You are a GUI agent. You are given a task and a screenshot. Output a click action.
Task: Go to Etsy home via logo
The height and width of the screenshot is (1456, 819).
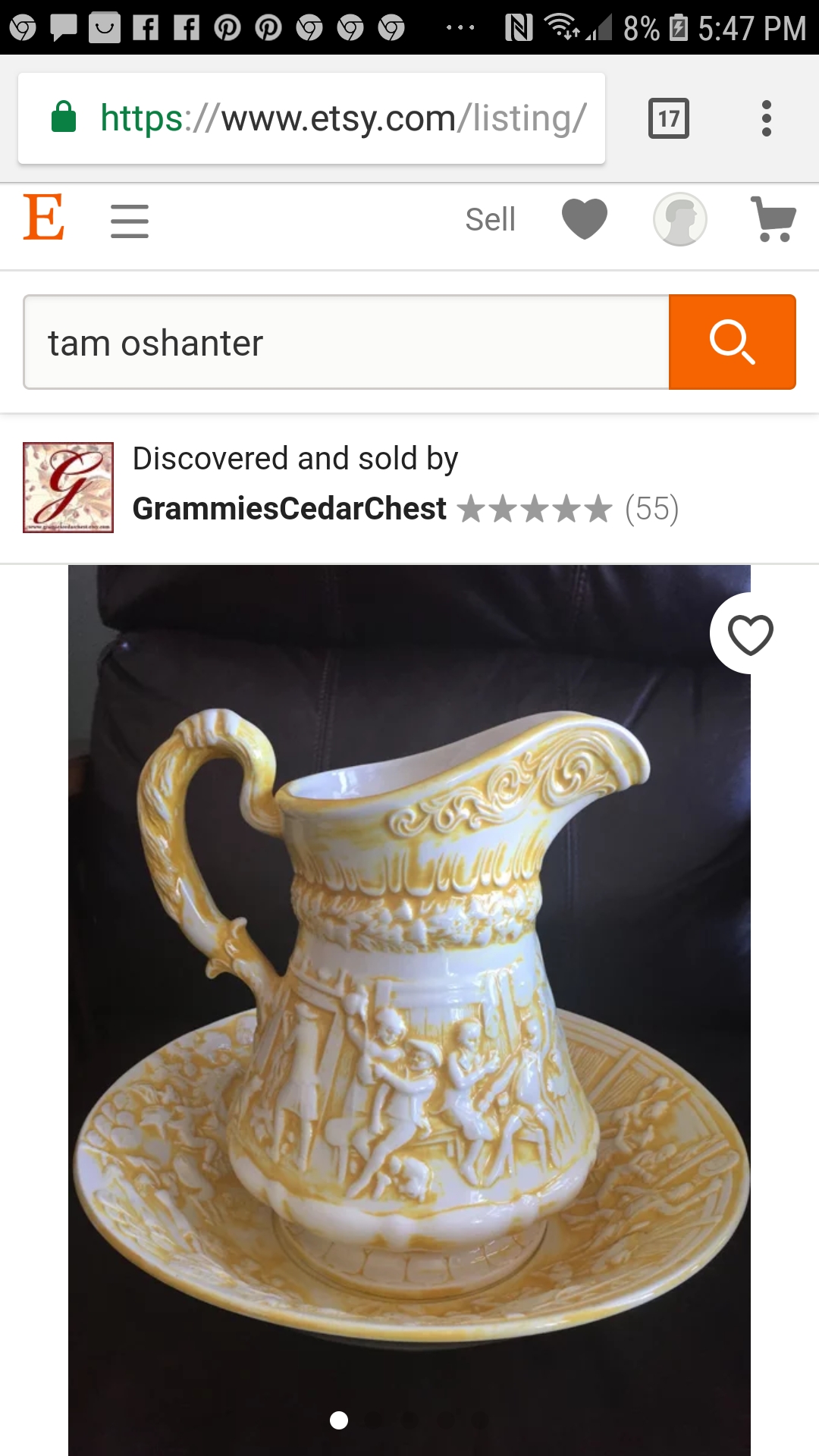click(43, 218)
